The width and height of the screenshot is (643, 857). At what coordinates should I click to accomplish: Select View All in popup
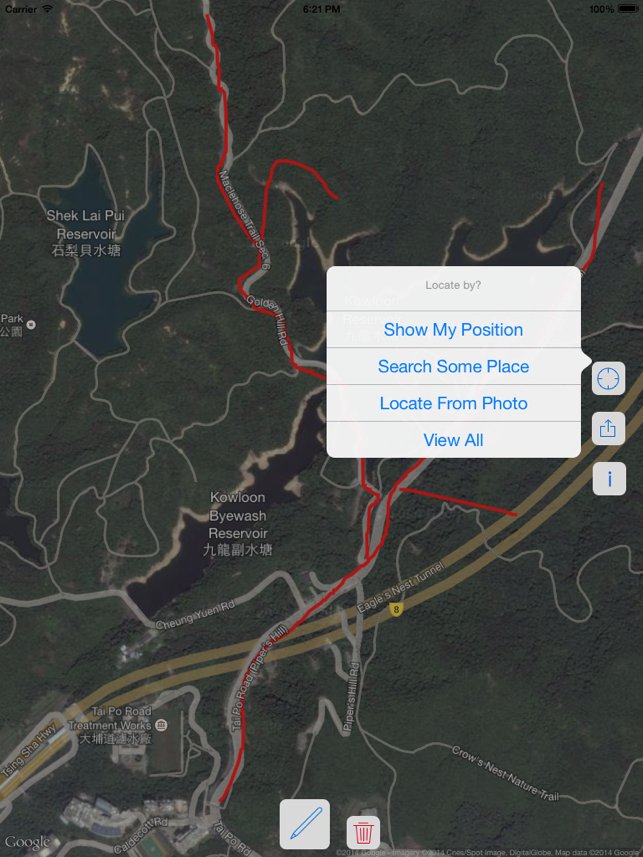(x=453, y=440)
